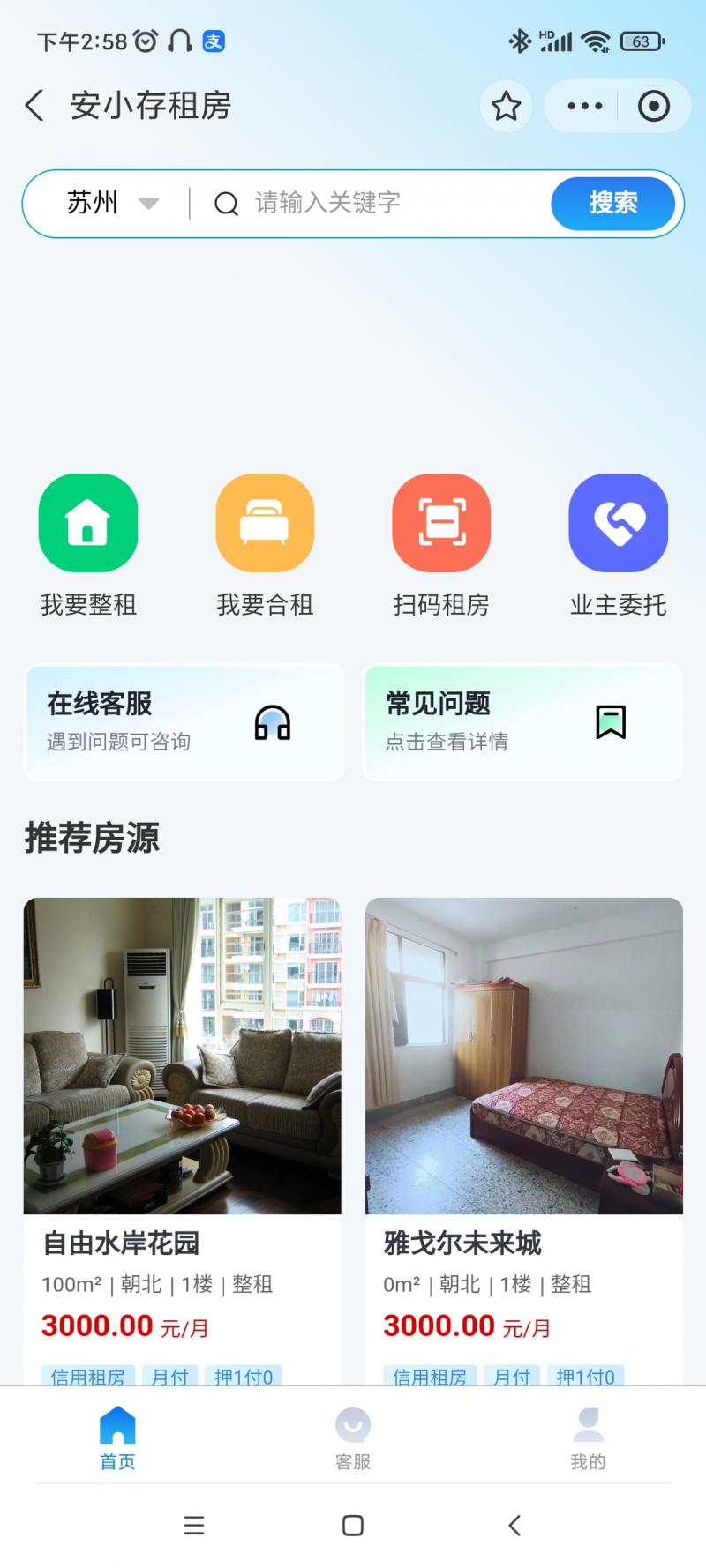Open the 在线客服 card
Screen dimensions: 706x1568
(x=184, y=722)
